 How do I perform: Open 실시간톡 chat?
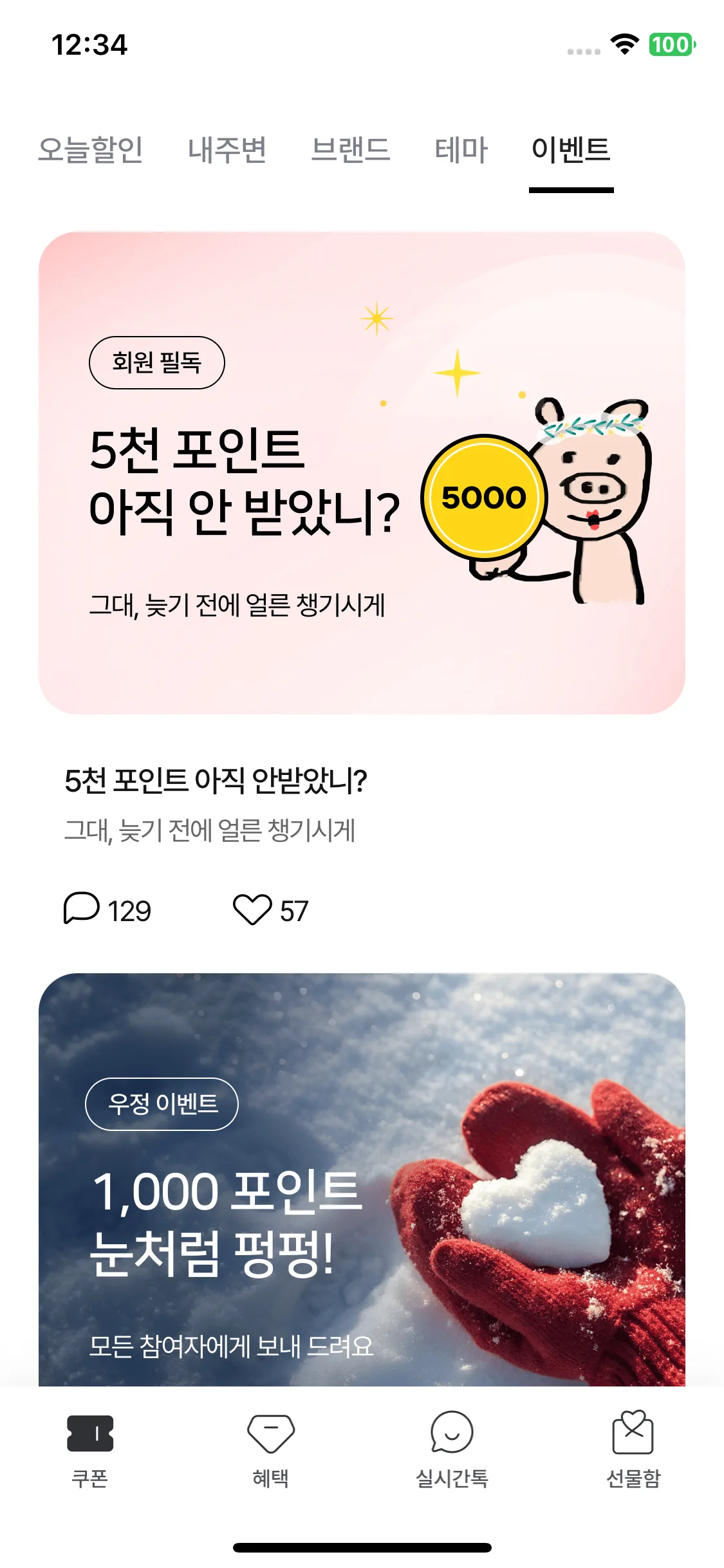(452, 1448)
